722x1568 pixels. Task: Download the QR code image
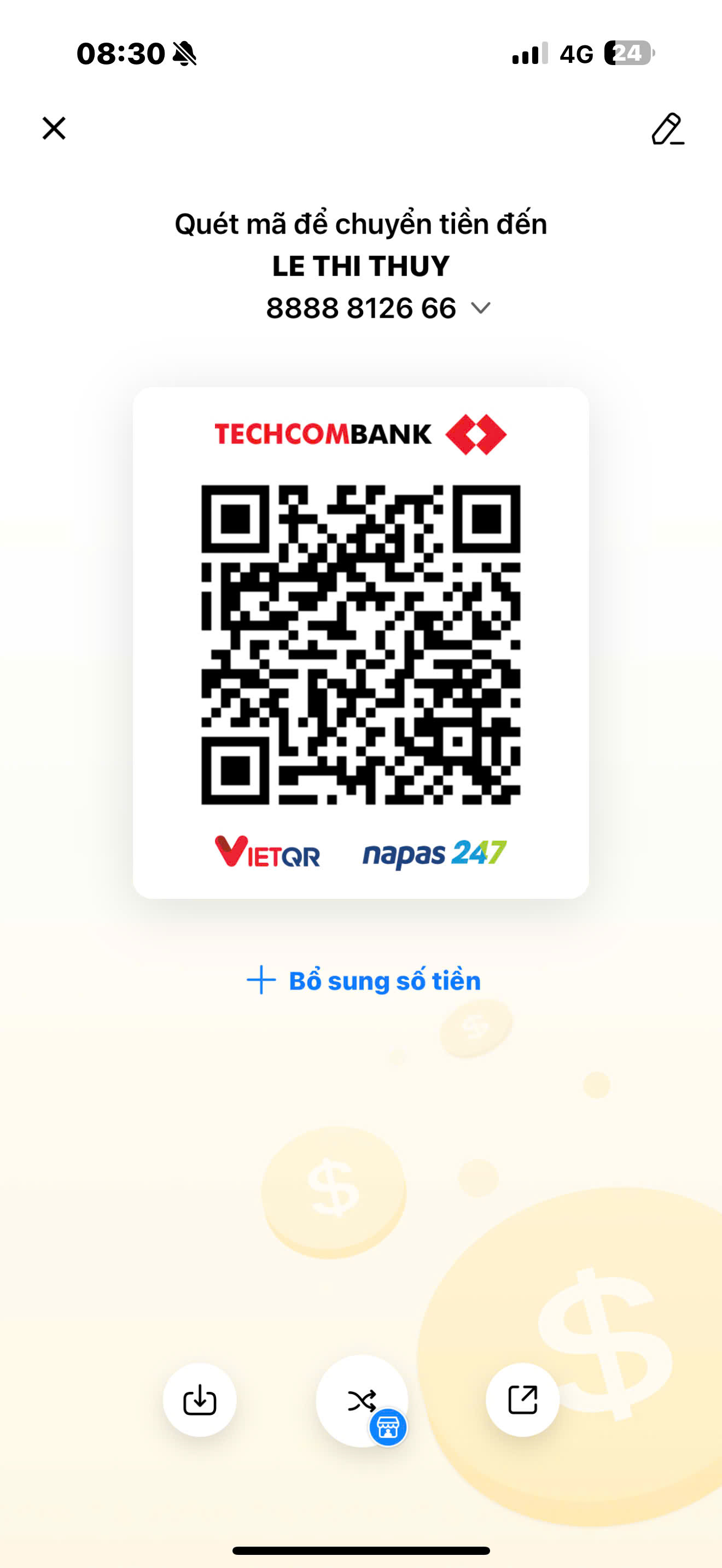(200, 1400)
